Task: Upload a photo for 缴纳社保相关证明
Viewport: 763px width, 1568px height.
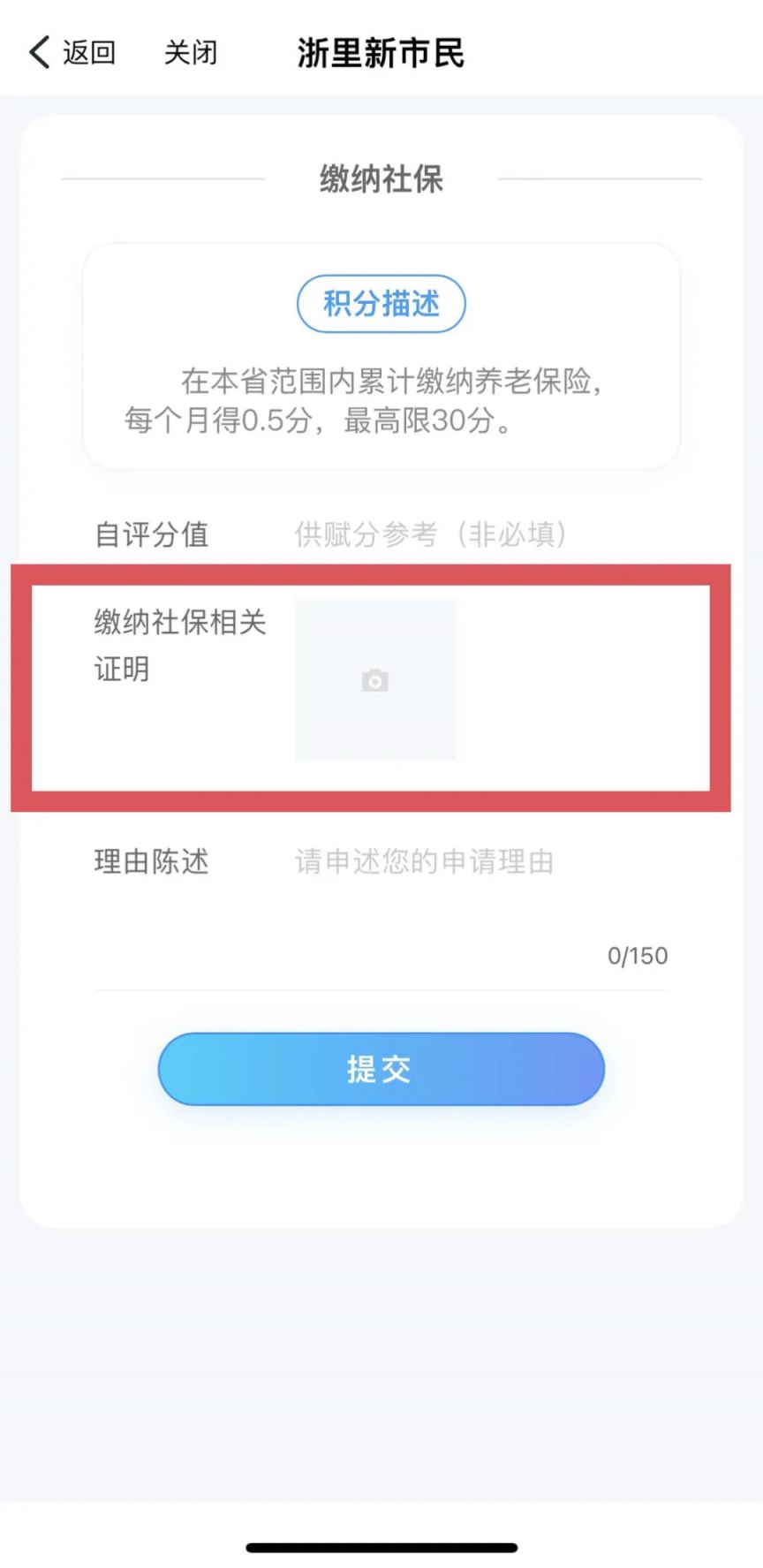Action: coord(375,680)
